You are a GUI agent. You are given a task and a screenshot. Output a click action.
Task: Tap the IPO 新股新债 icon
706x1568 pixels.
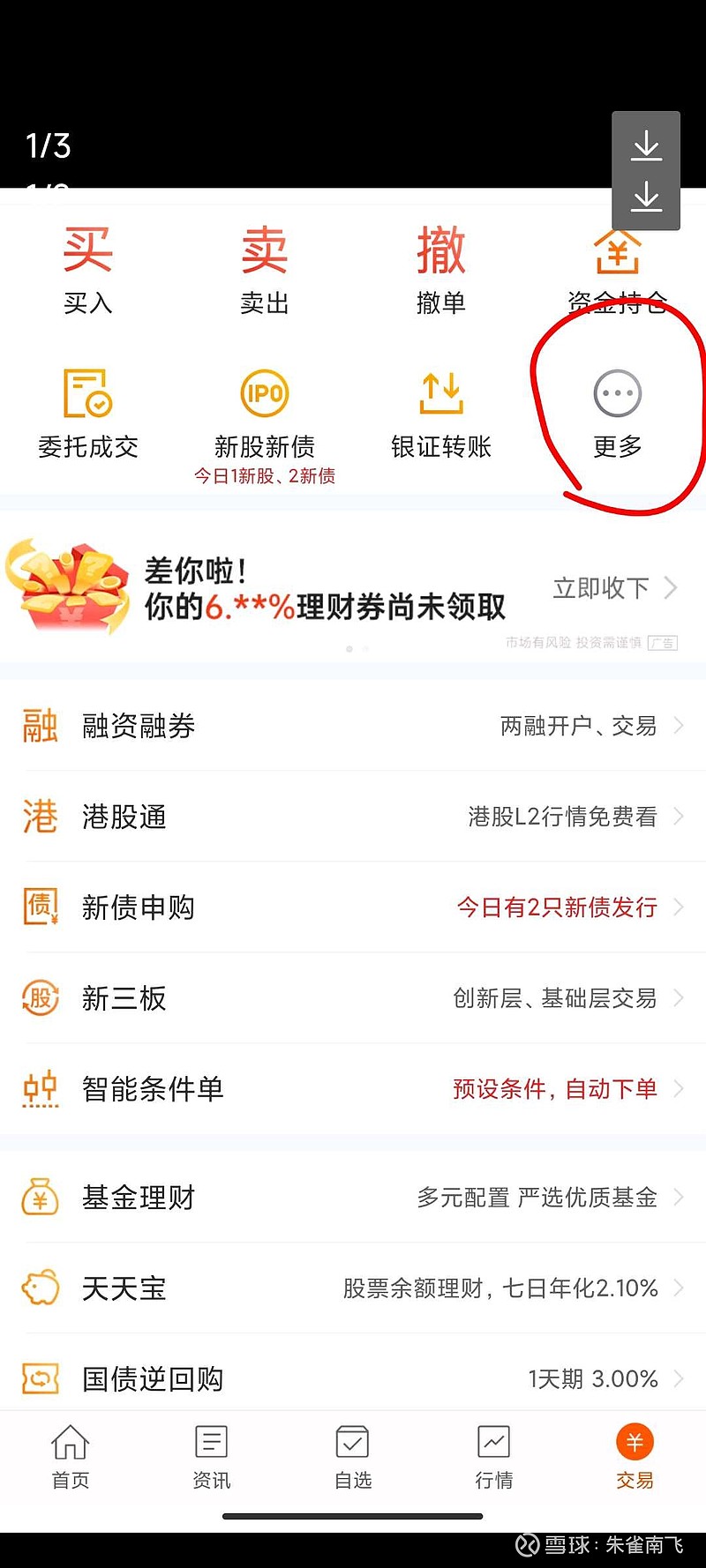264,406
